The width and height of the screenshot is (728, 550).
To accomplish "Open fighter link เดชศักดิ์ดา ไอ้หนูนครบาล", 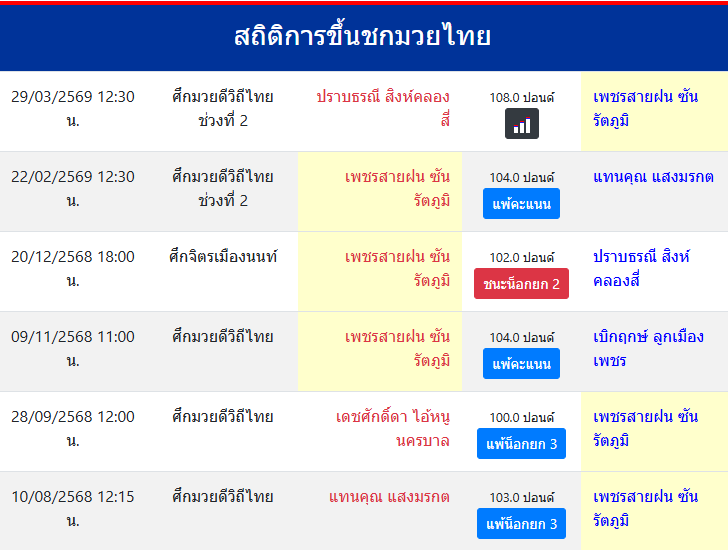I will (393, 428).
